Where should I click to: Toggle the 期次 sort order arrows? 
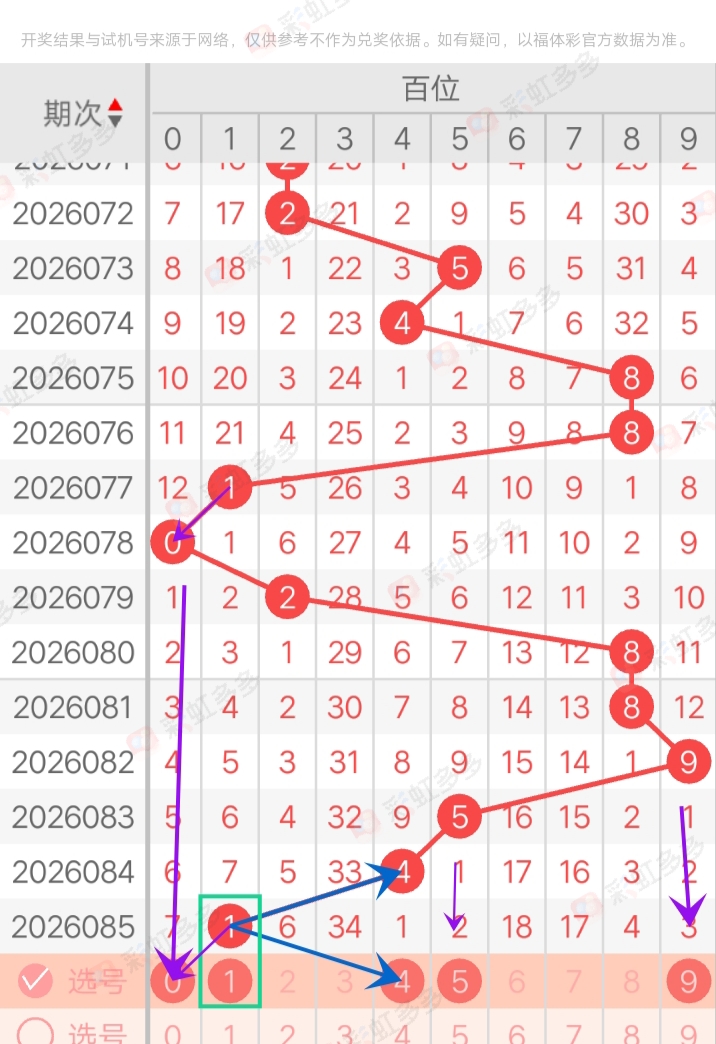tap(115, 113)
